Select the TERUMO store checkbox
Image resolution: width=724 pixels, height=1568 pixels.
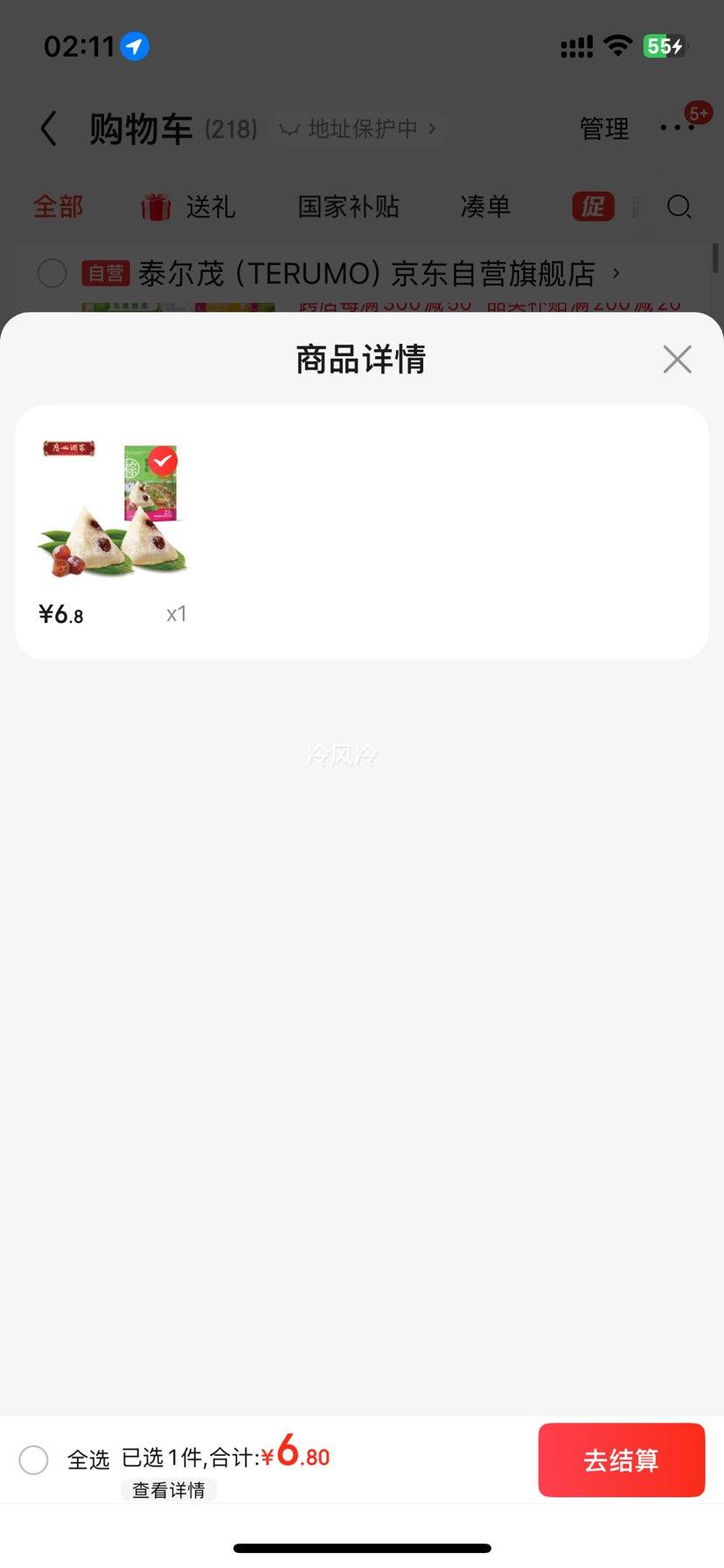click(x=52, y=273)
